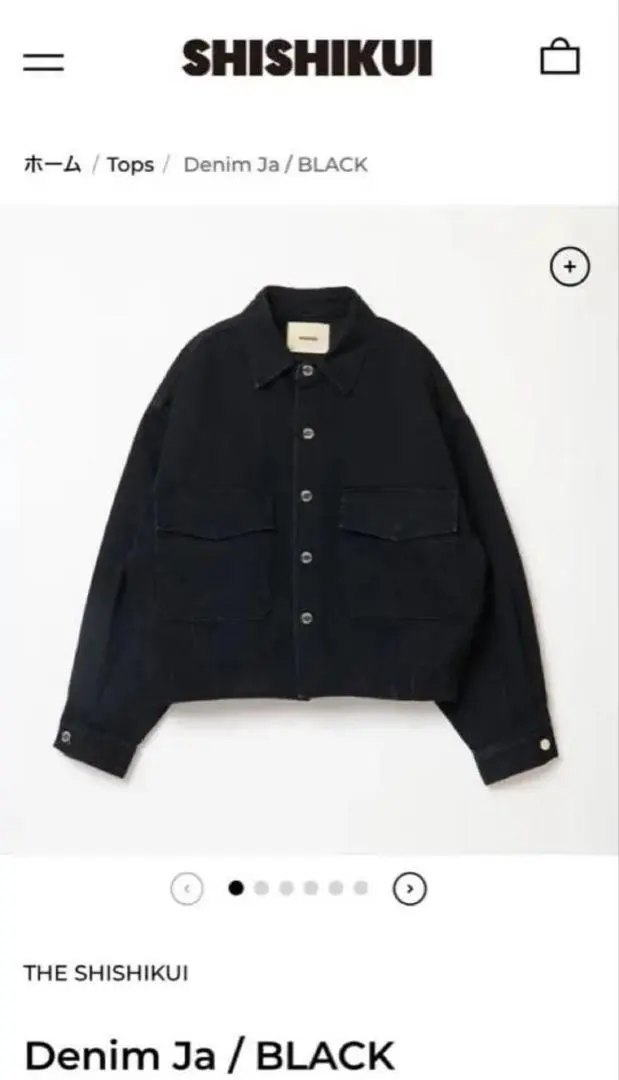Show the previous product image
This screenshot has height=1080, width=619.
[187, 888]
